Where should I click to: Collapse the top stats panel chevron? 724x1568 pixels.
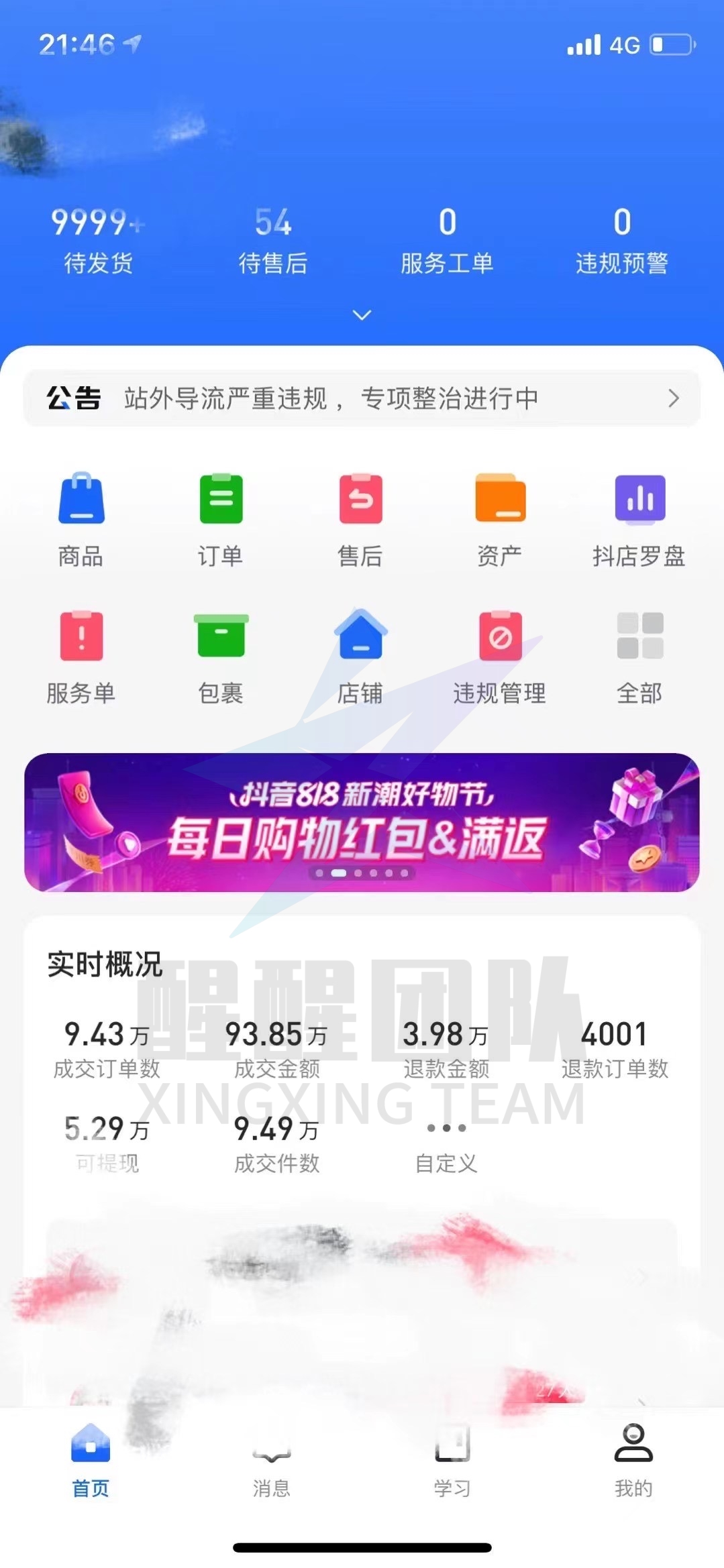(362, 314)
